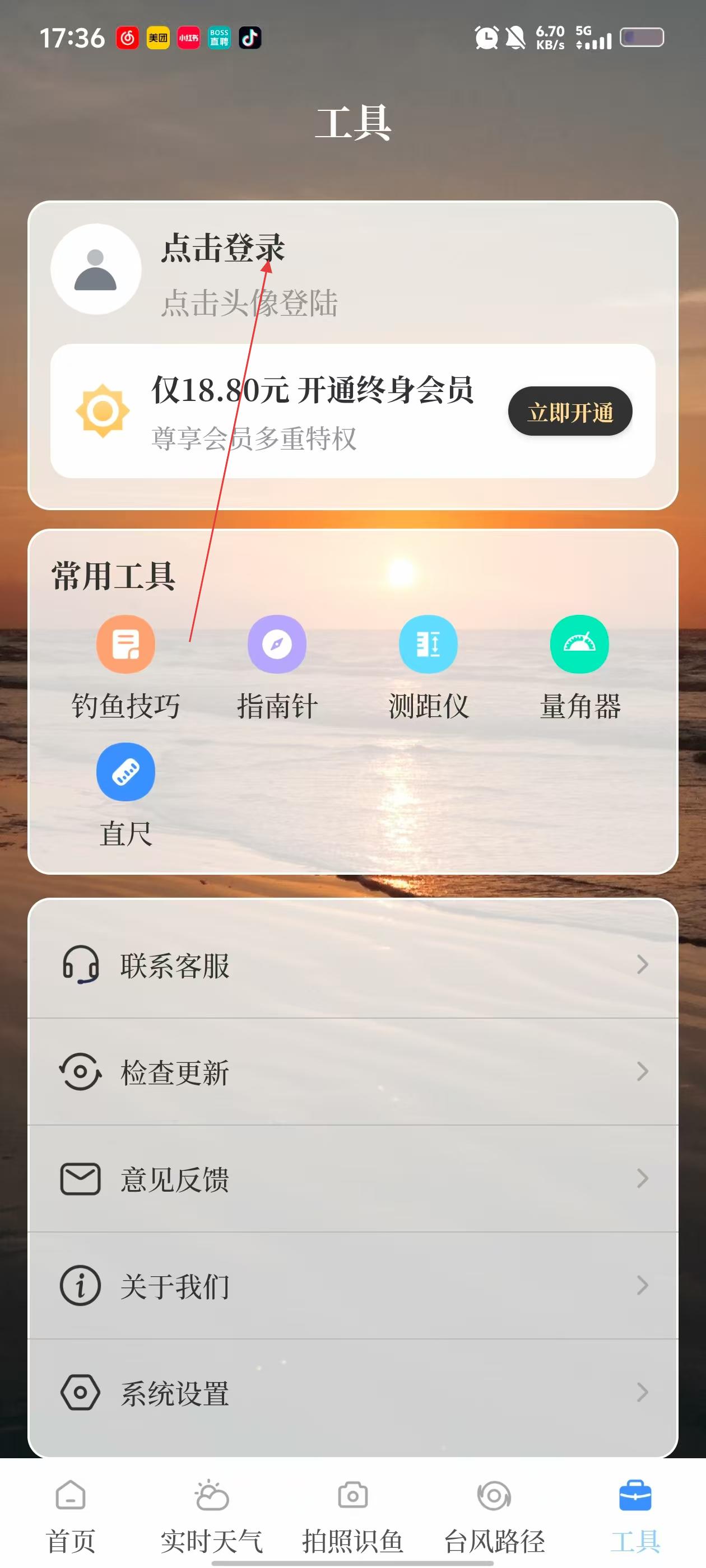Open 系统设置 system settings
The width and height of the screenshot is (706, 1568).
point(352,1393)
